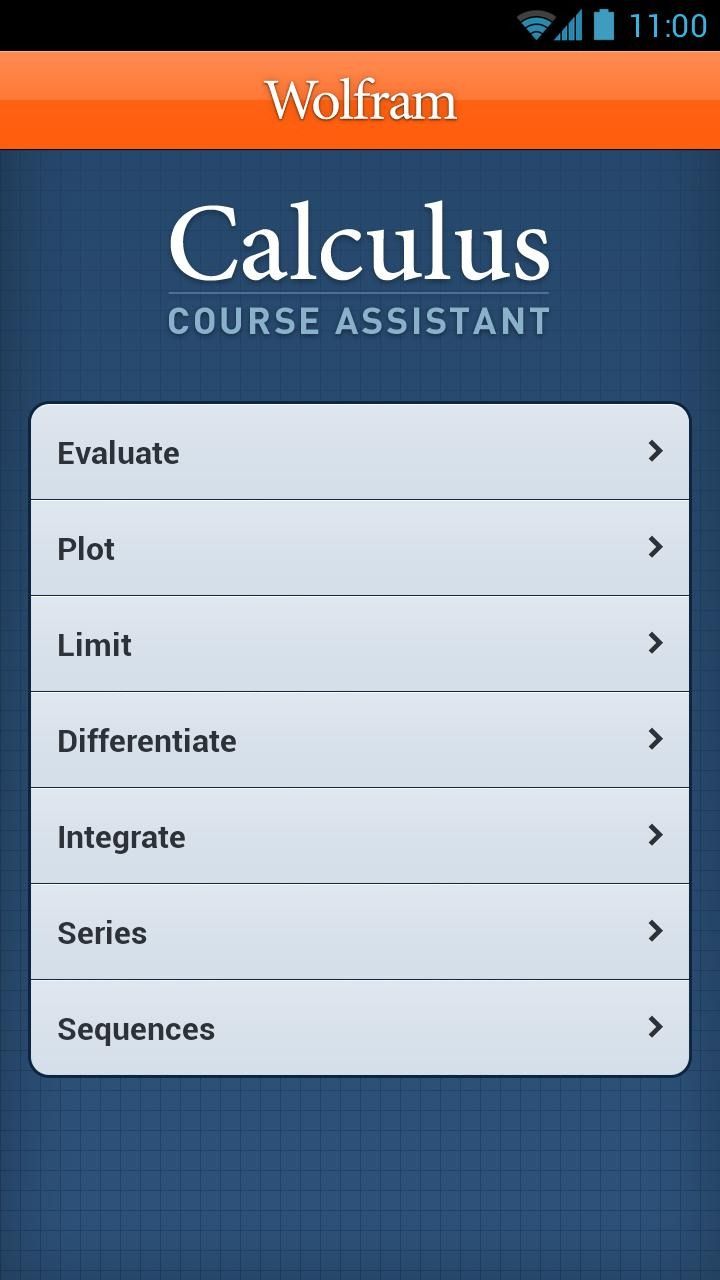
Task: Open the Integrate tool
Action: coord(300,836)
